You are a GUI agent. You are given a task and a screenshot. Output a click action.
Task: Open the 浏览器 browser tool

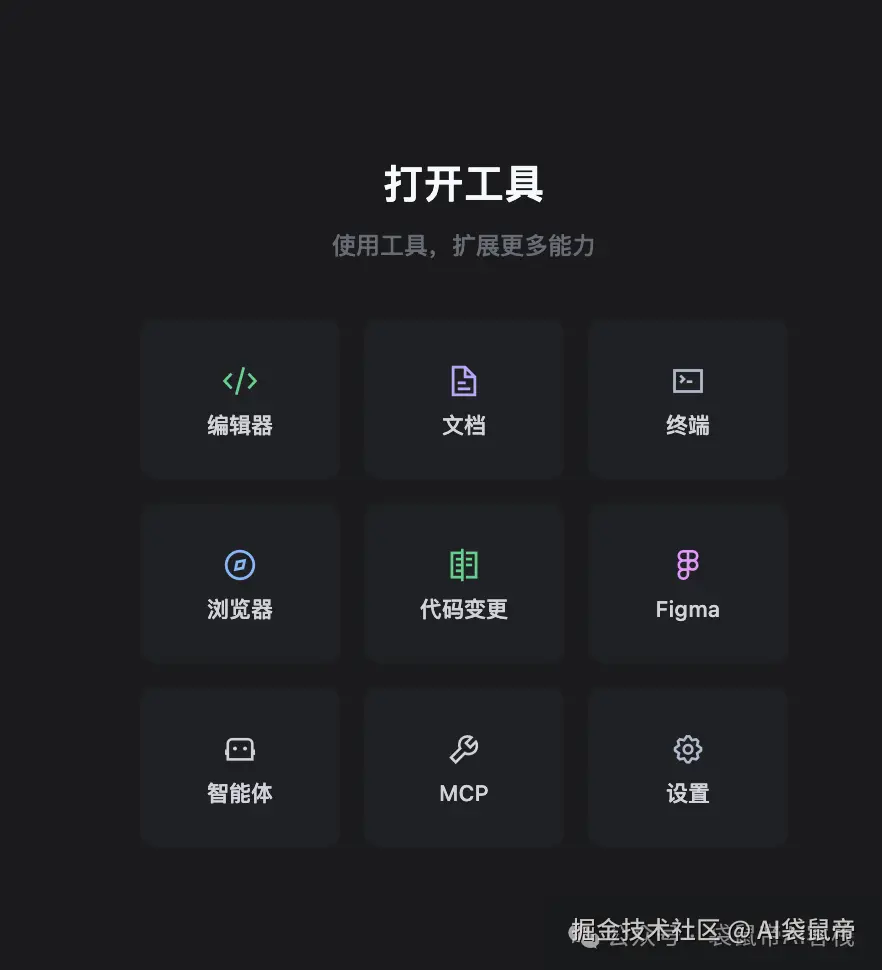(240, 584)
